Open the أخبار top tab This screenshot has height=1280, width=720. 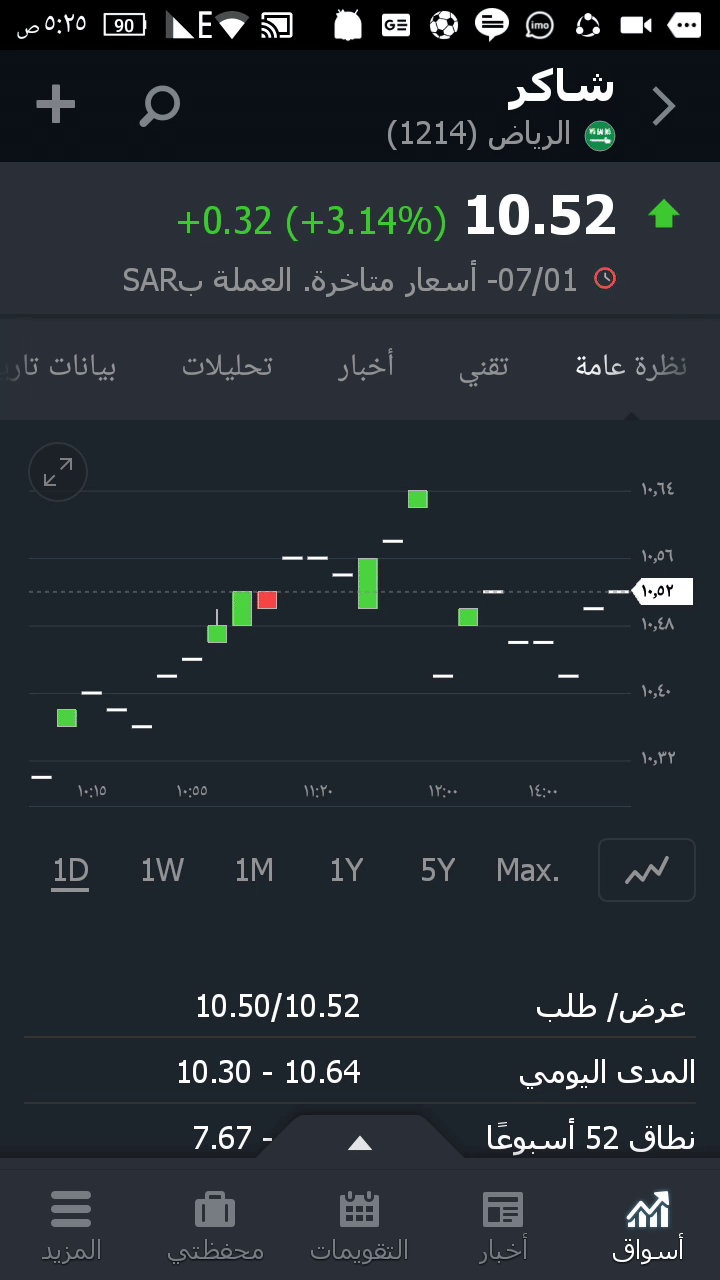(366, 367)
